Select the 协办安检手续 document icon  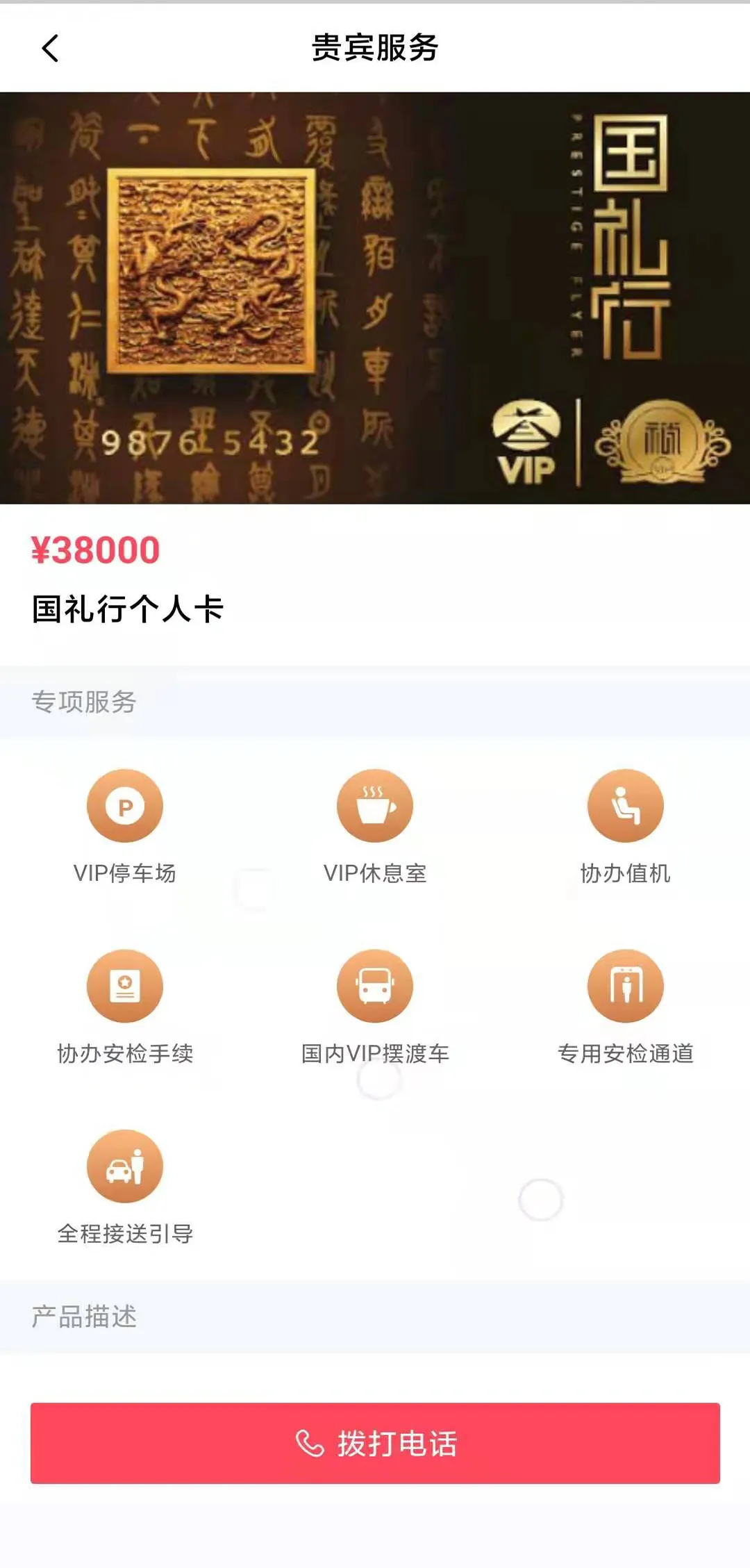pos(124,984)
